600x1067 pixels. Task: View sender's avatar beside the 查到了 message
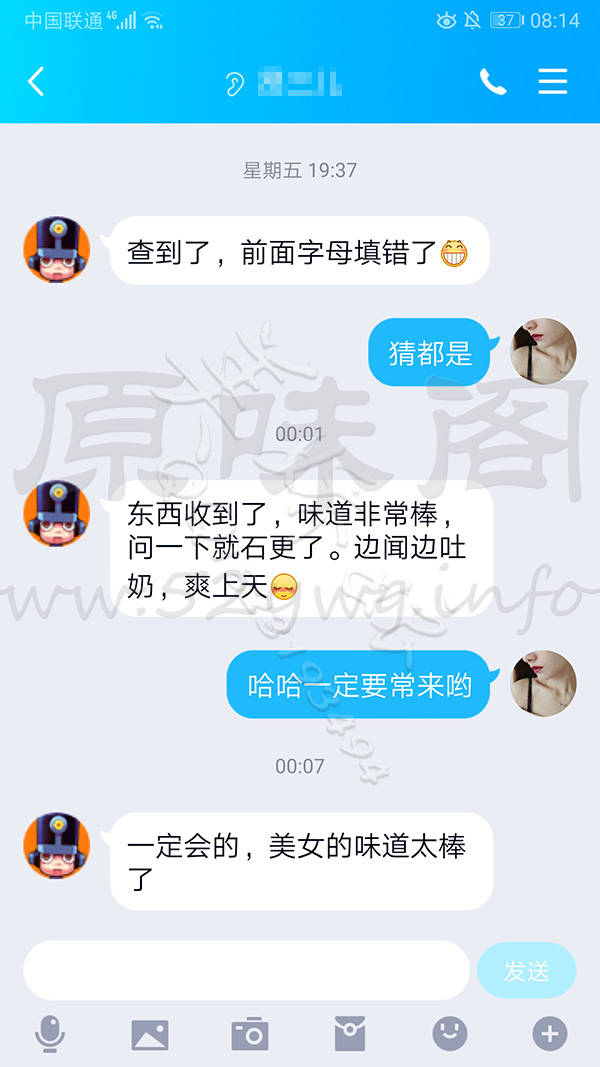coord(57,250)
